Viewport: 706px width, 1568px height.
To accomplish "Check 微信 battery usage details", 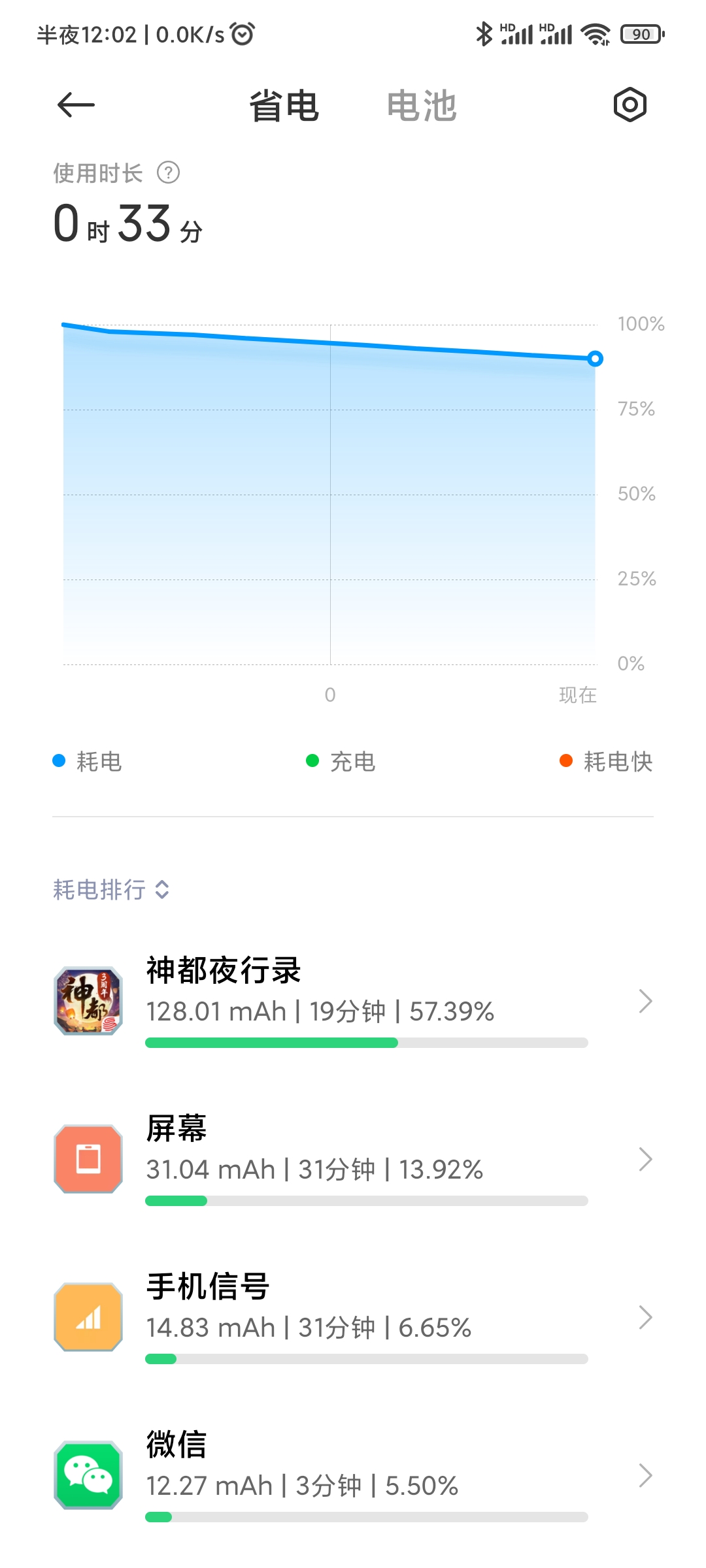I will click(353, 1475).
